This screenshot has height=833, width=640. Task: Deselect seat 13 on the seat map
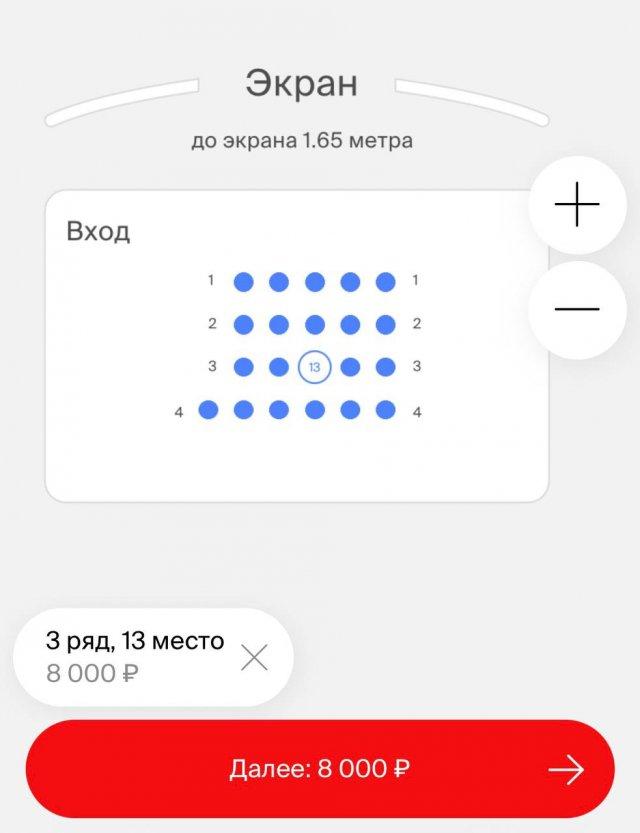click(x=314, y=367)
